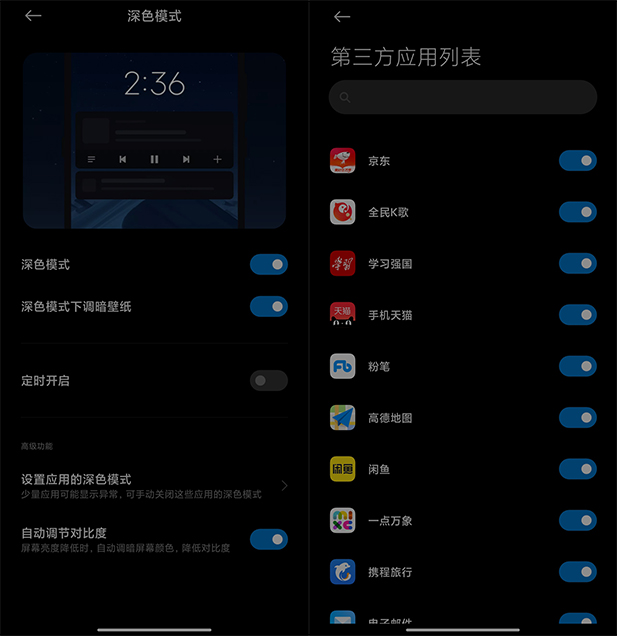Screen dimensions: 617x636
Task: Tap the search box in 第三方应用列表
Action: tap(463, 97)
